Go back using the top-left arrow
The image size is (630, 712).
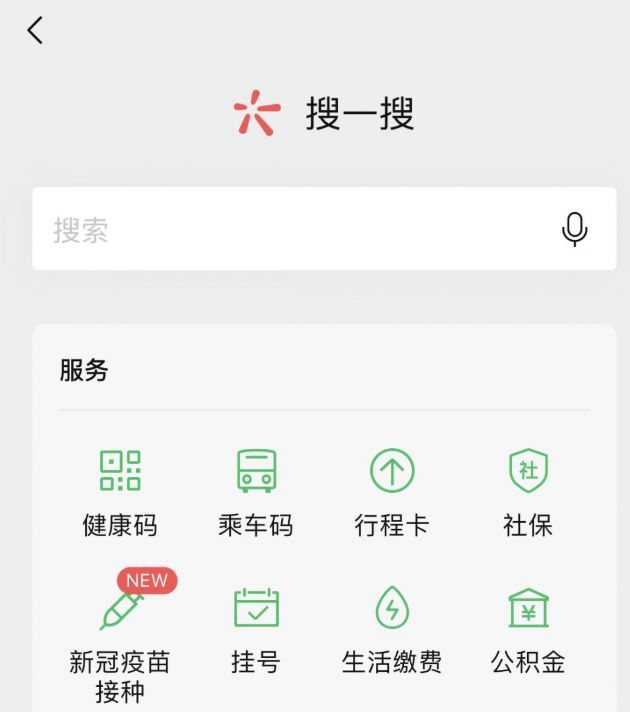pos(35,31)
